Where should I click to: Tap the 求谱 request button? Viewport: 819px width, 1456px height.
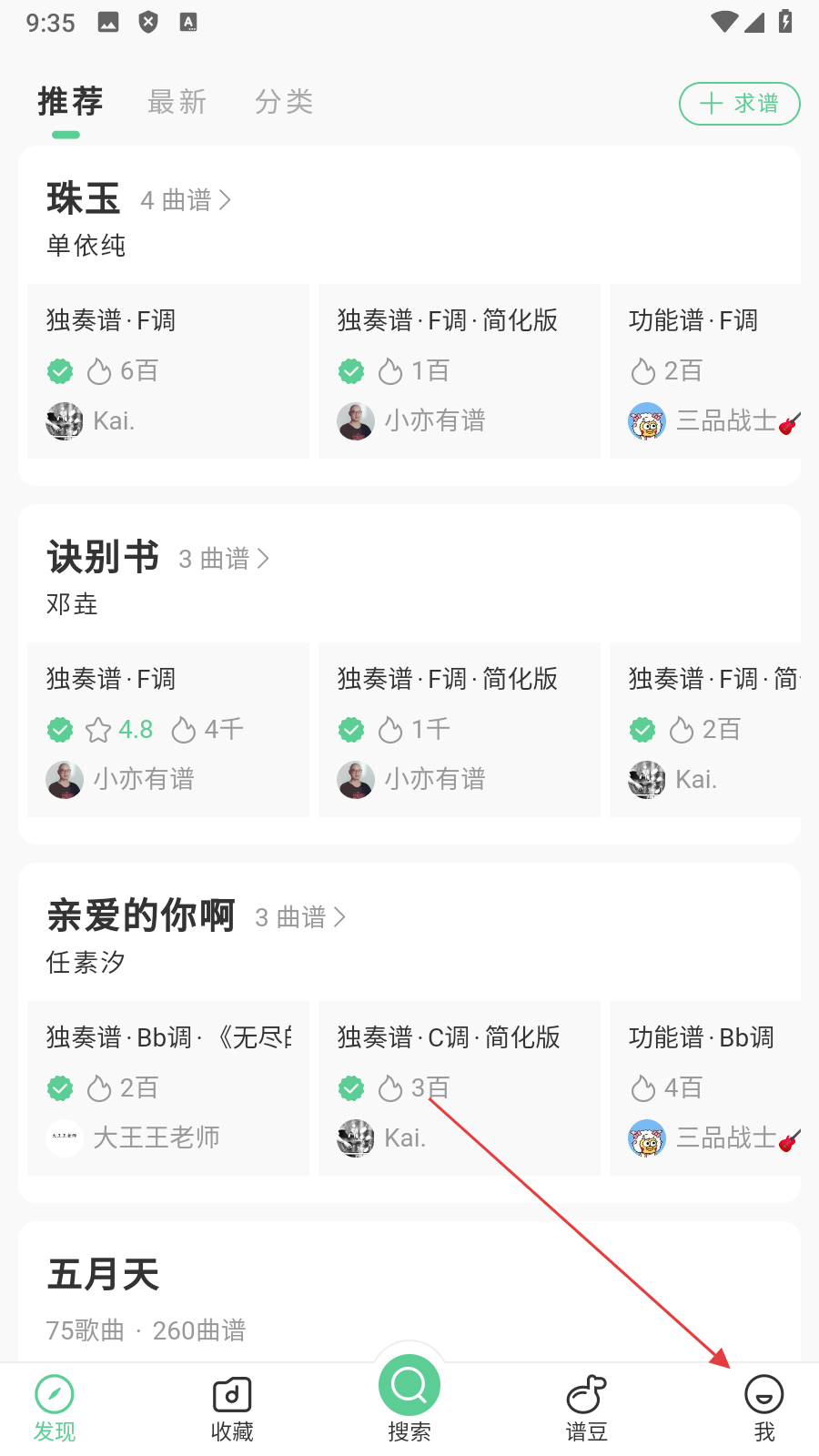[739, 104]
